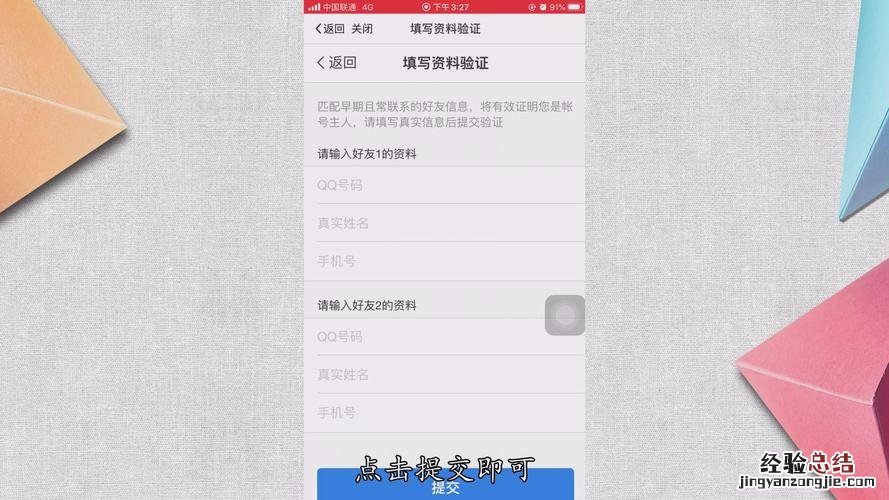Select the QQ号码 field for friend 1

coord(444,185)
